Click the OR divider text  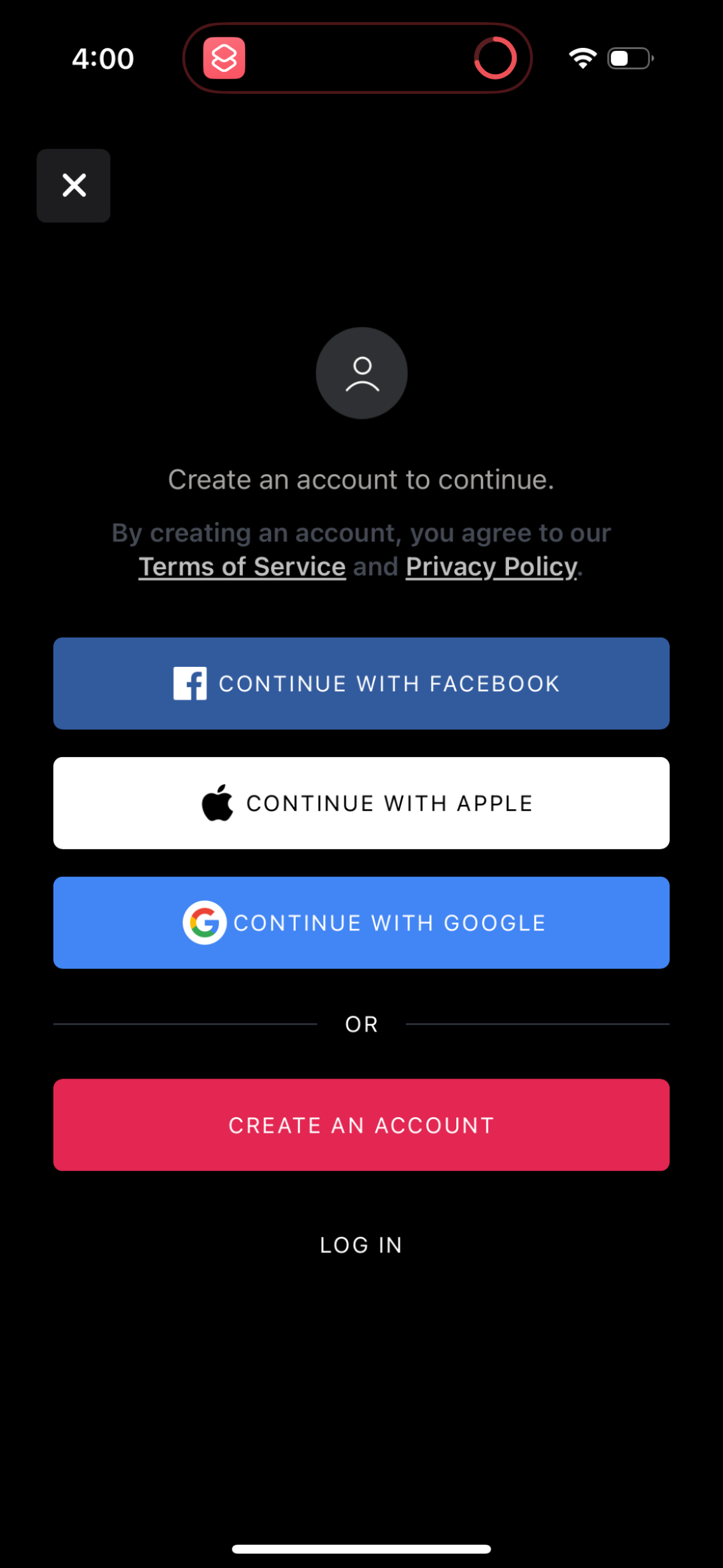pyautogui.click(x=361, y=1023)
